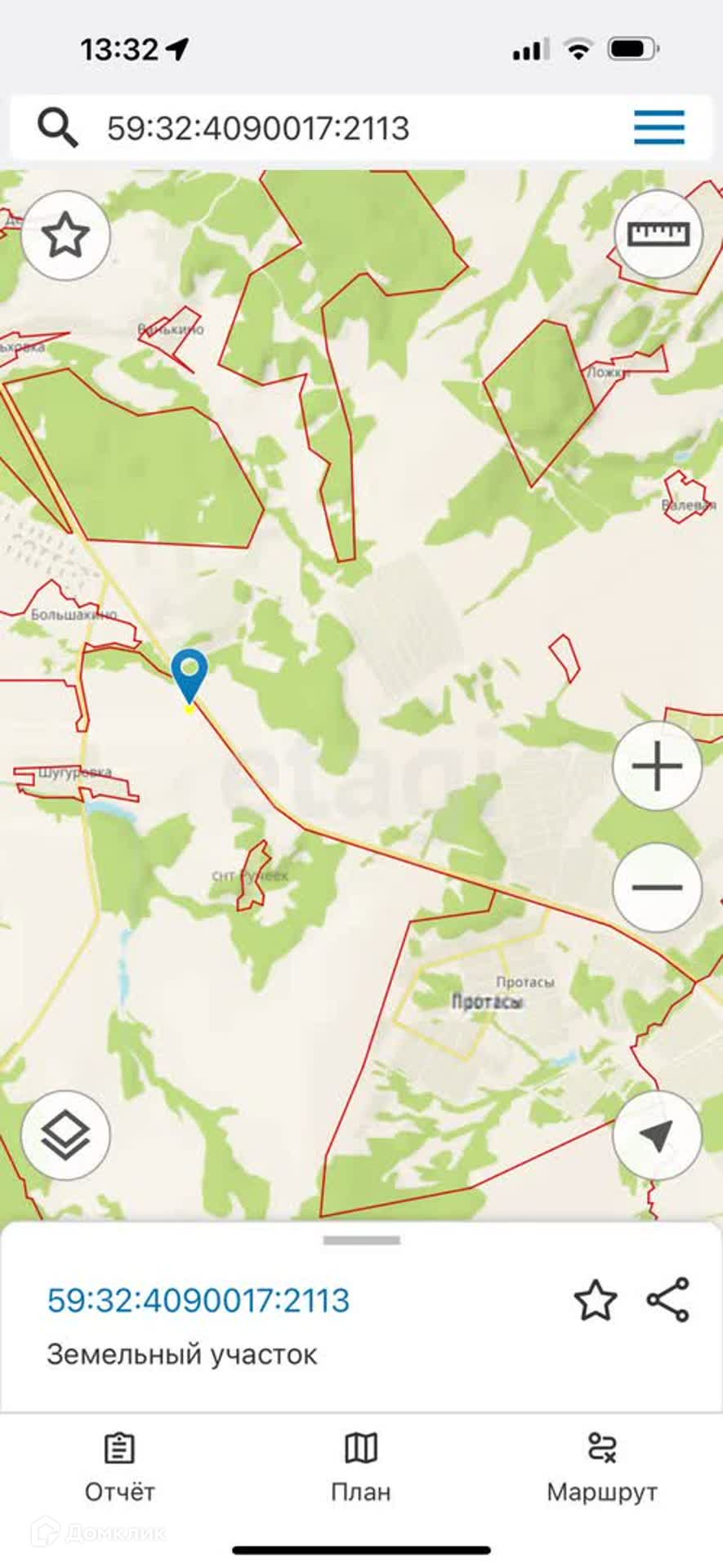Tap the blue location pin marker
The width and height of the screenshot is (723, 1568).
tap(190, 673)
